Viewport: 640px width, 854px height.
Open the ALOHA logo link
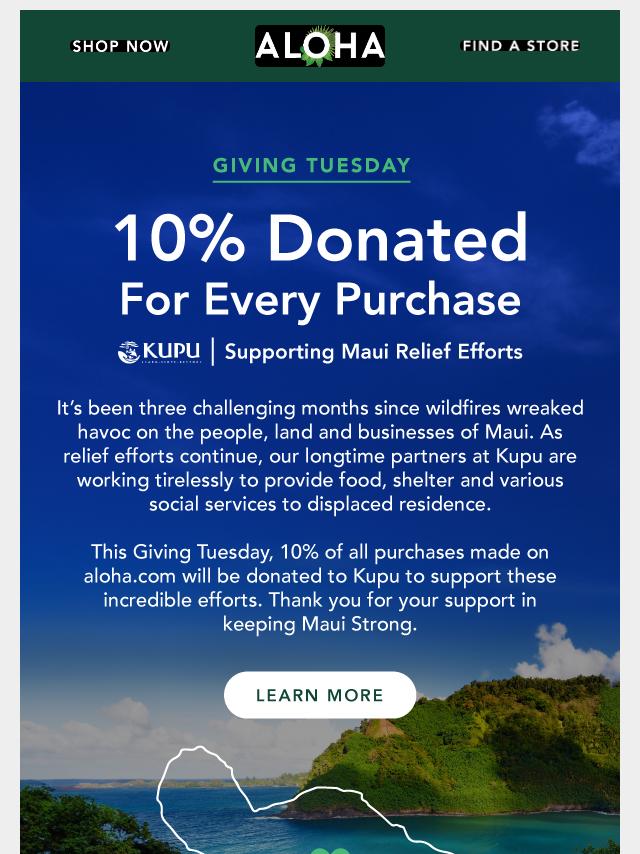[319, 46]
